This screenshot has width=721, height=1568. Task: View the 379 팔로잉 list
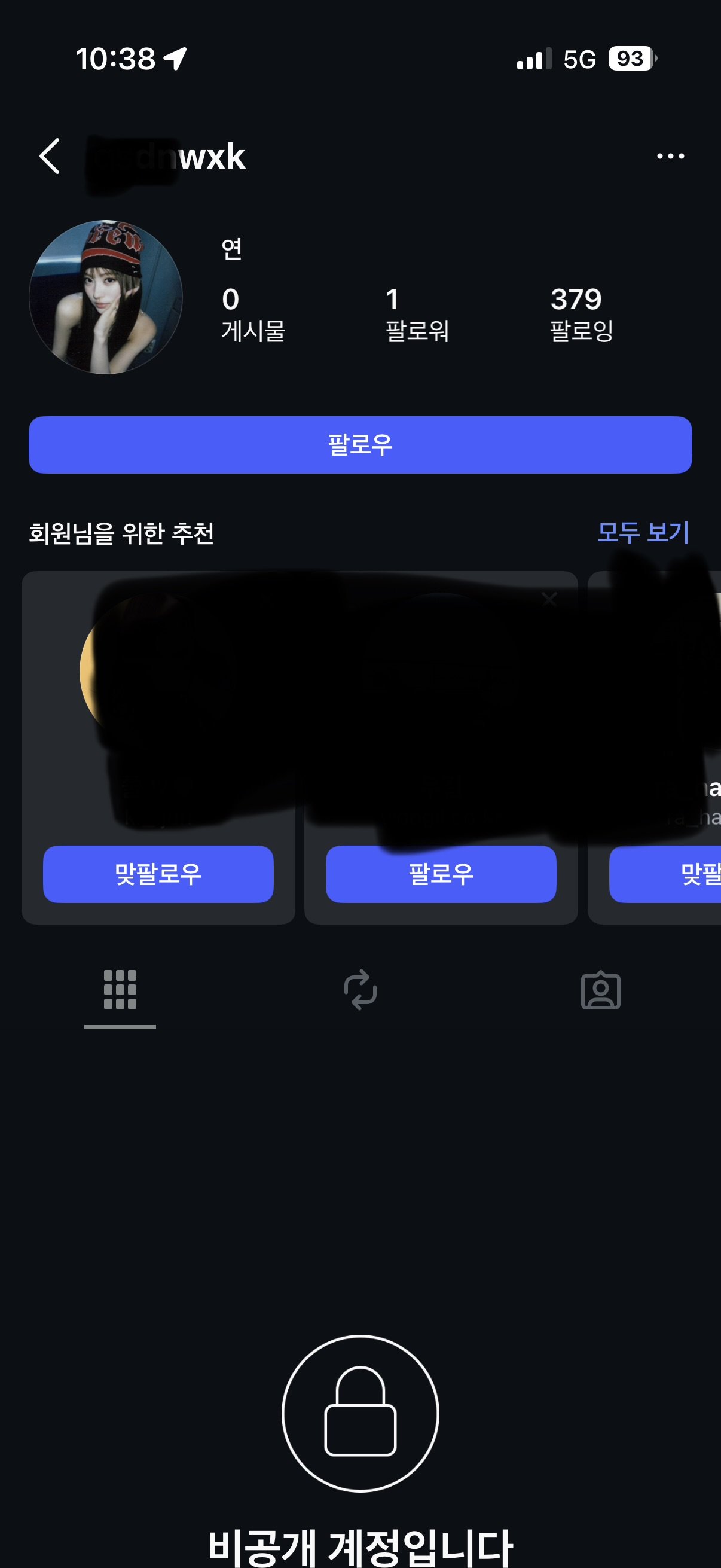point(581,315)
